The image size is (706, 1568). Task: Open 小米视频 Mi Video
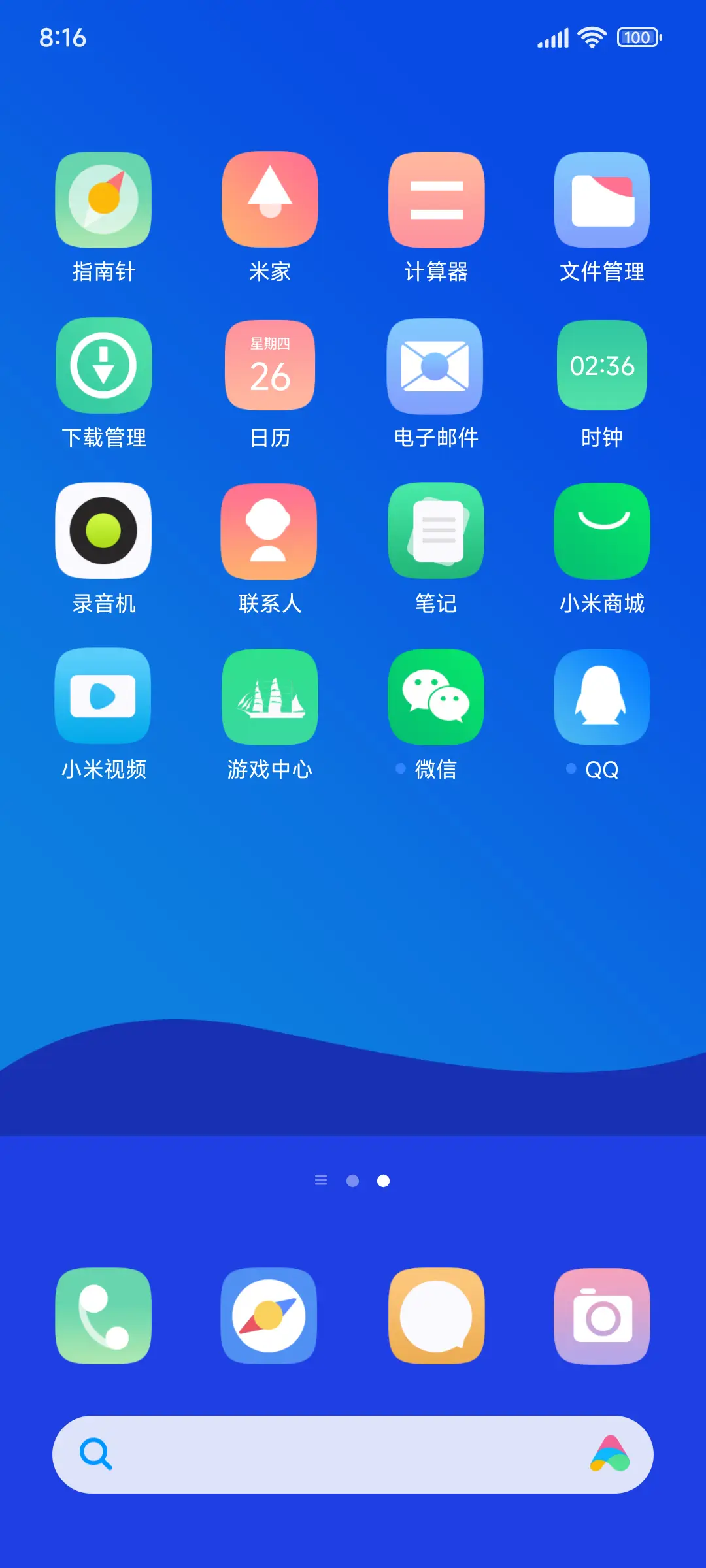coord(103,698)
